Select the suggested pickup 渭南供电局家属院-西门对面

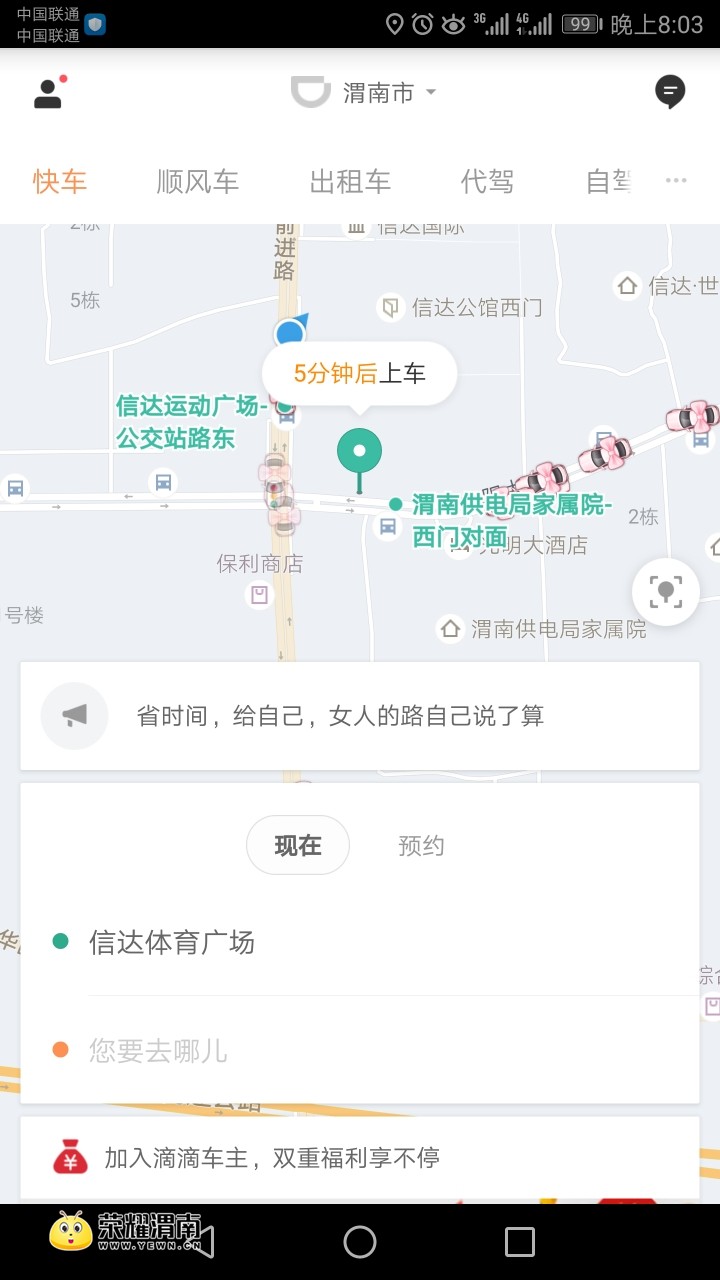pyautogui.click(x=510, y=519)
